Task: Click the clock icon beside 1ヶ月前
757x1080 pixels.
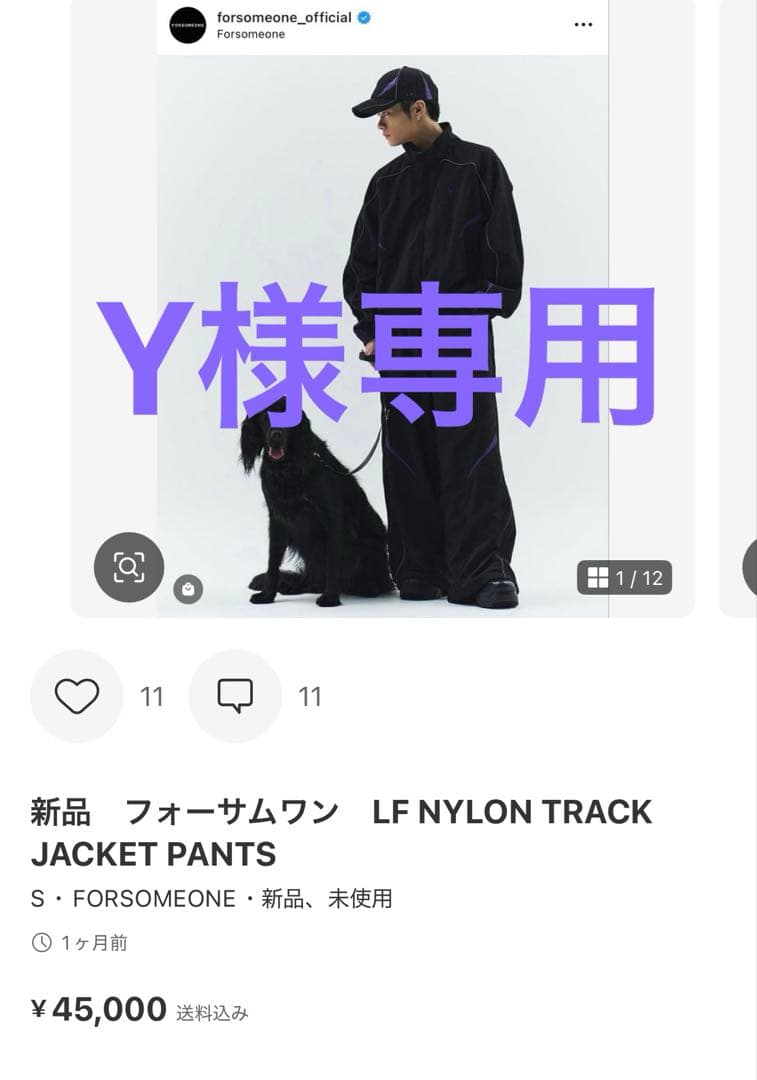Action: tap(39, 940)
